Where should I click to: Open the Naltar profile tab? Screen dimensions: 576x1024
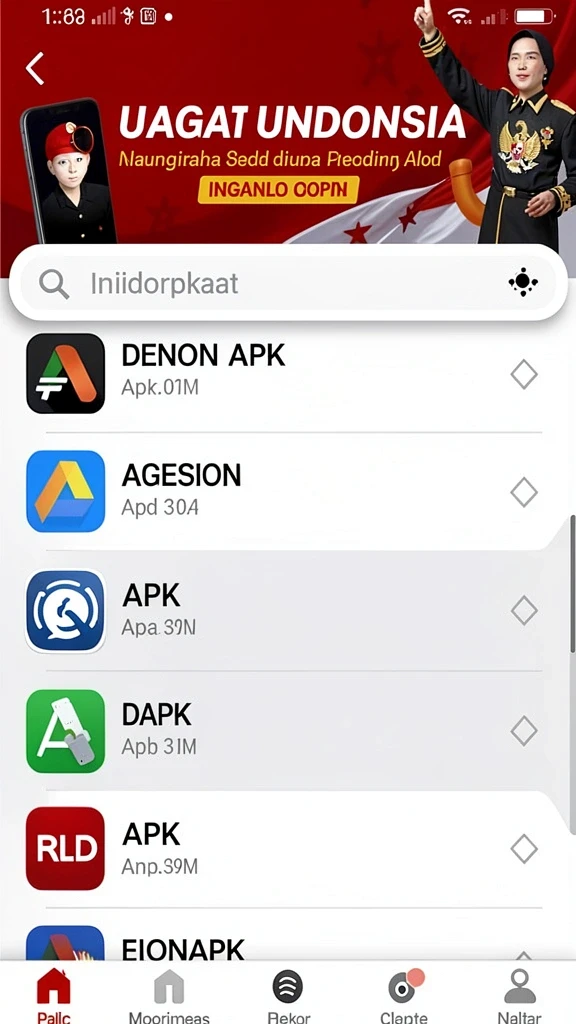click(520, 994)
